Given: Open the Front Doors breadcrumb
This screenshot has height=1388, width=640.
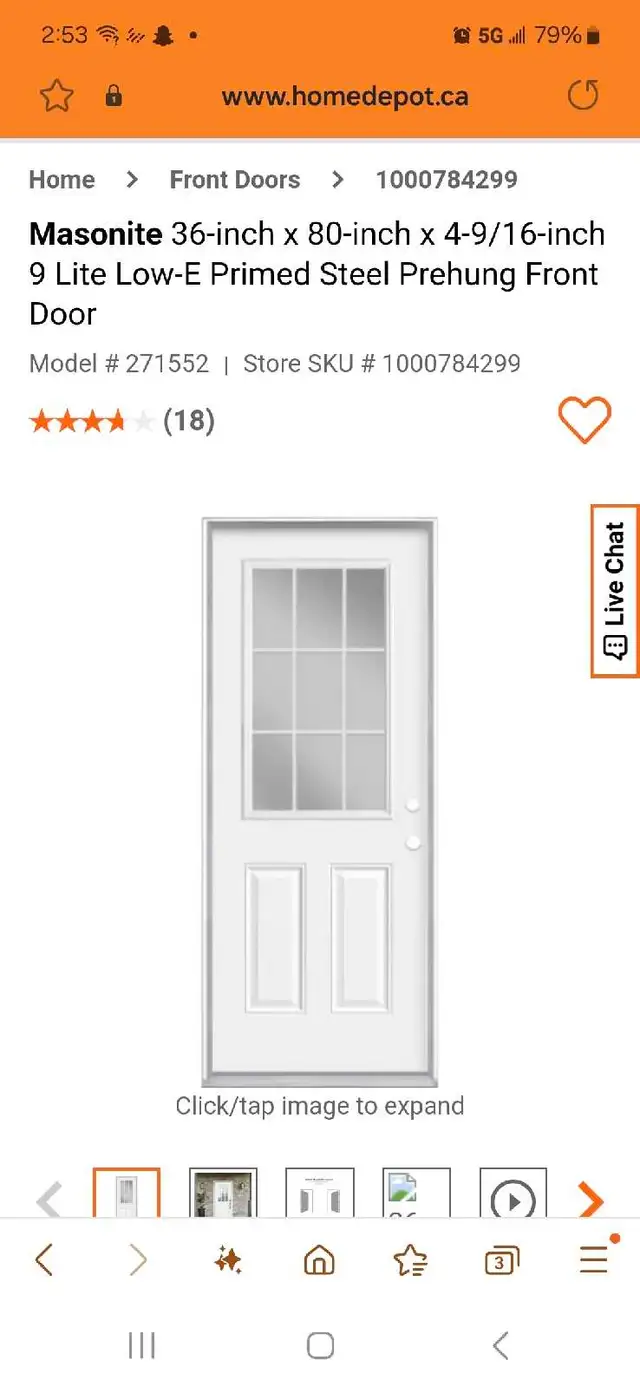Looking at the screenshot, I should [235, 180].
